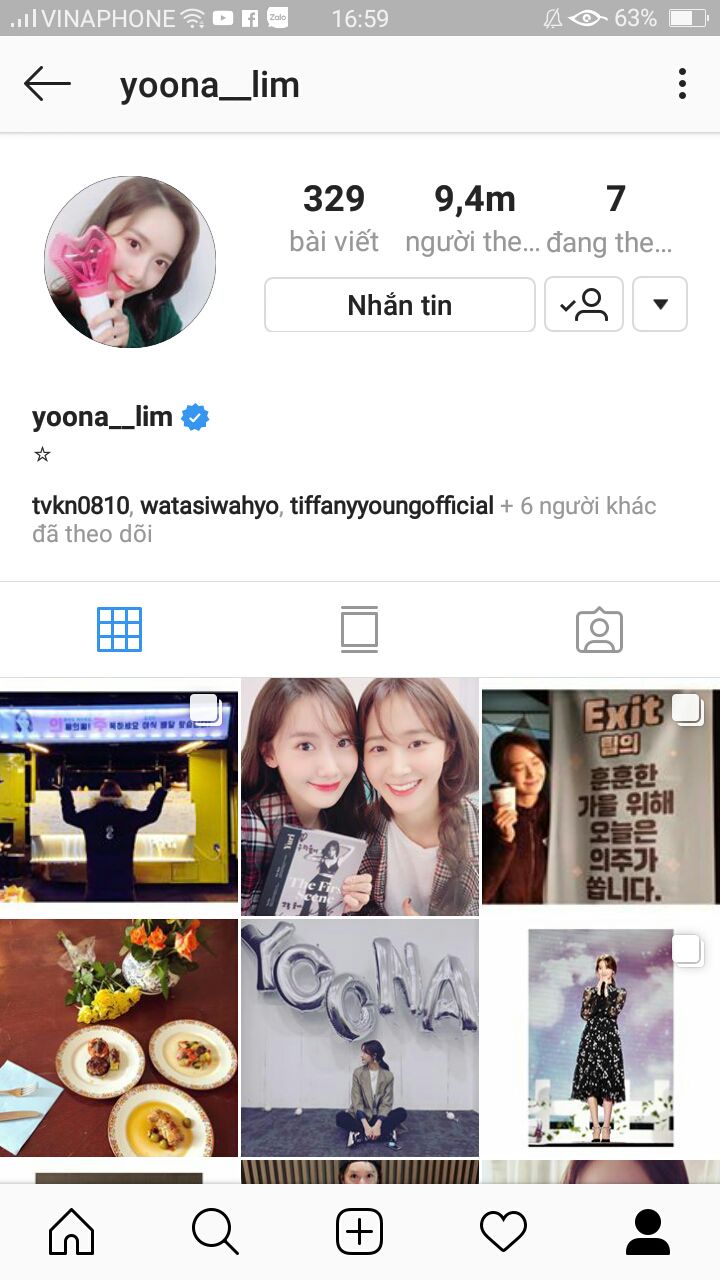720x1280 pixels.
Task: Open the Exit banner post
Action: coord(601,796)
